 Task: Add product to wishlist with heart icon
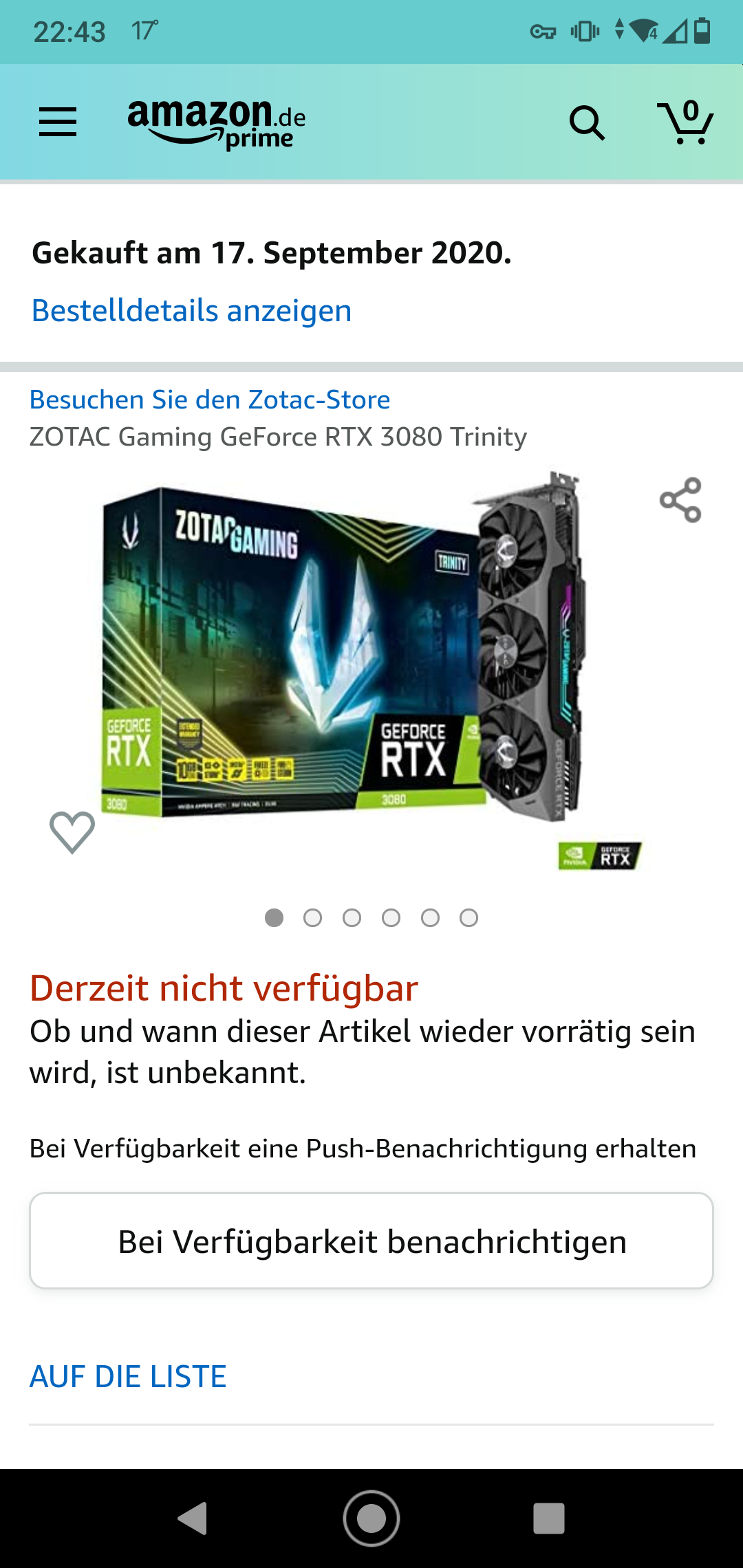click(72, 831)
